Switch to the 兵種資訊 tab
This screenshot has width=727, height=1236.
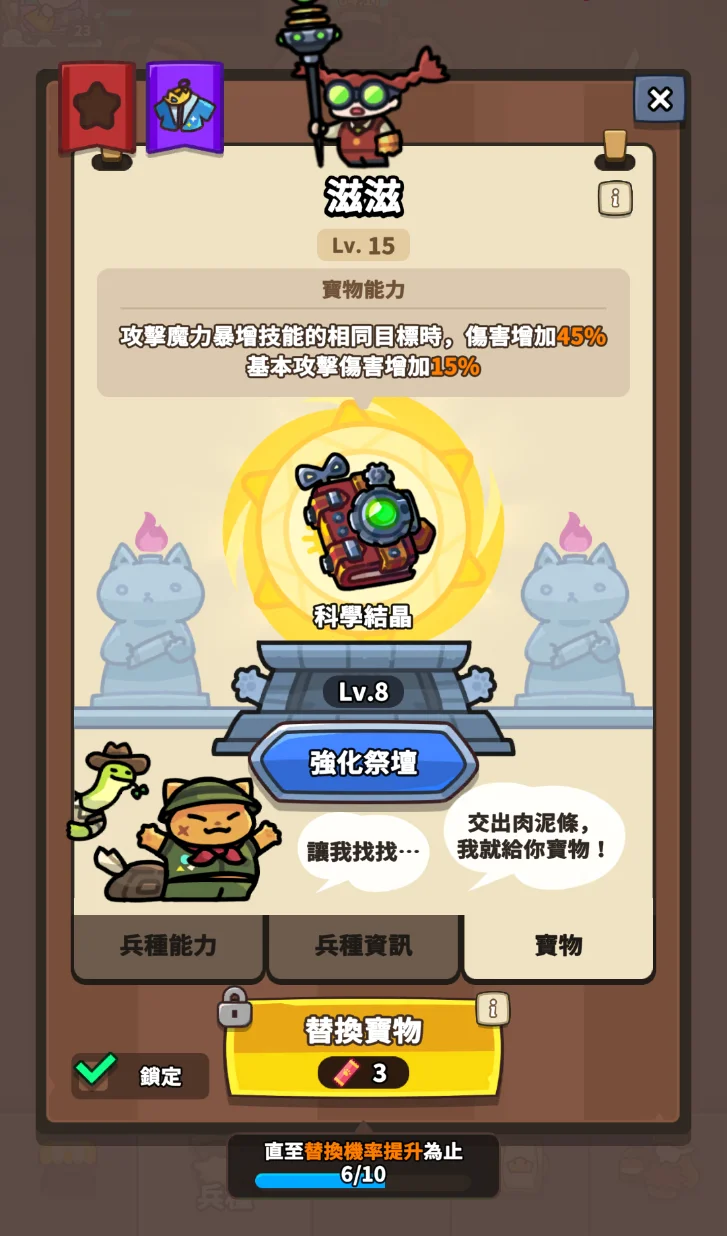point(363,946)
